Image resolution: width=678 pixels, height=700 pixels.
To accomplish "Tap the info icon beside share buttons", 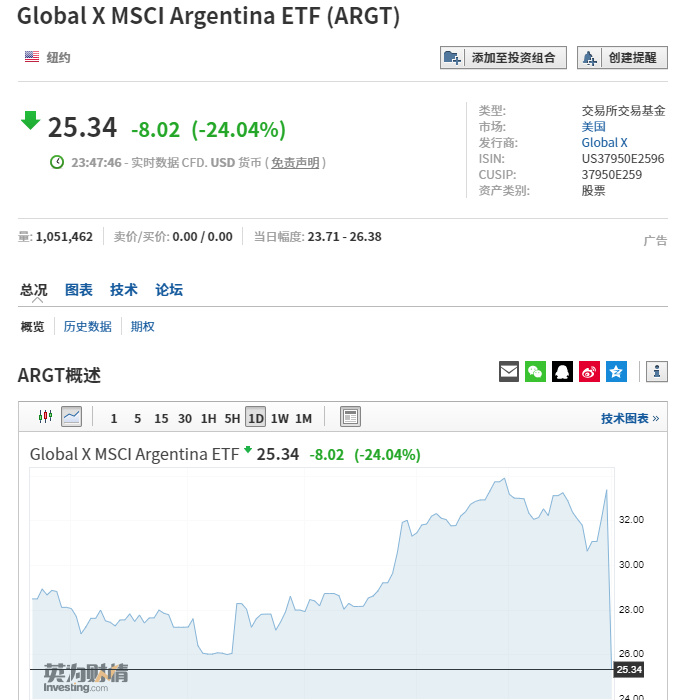I will (x=656, y=372).
